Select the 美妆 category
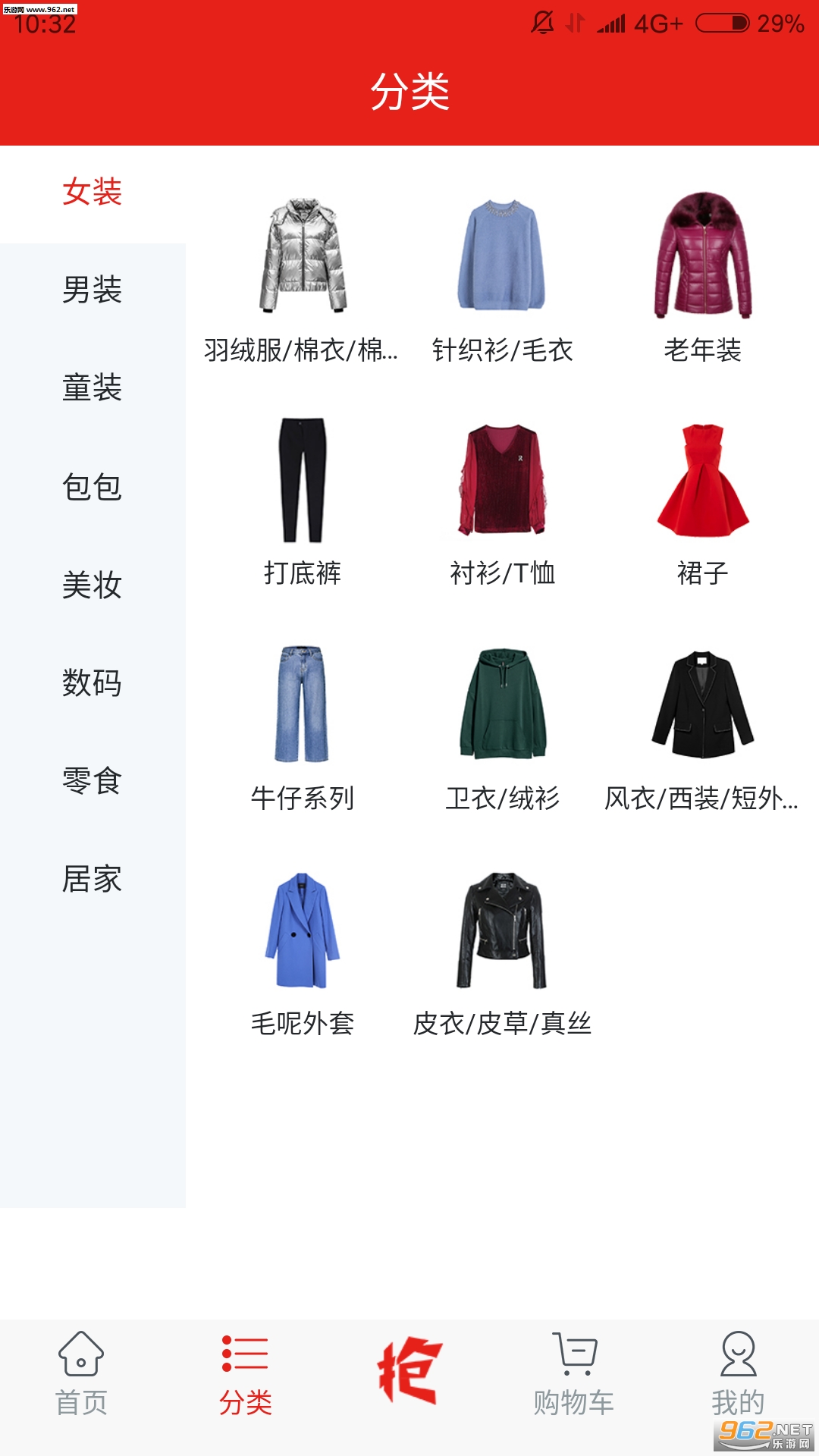819x1456 pixels. coord(92,585)
